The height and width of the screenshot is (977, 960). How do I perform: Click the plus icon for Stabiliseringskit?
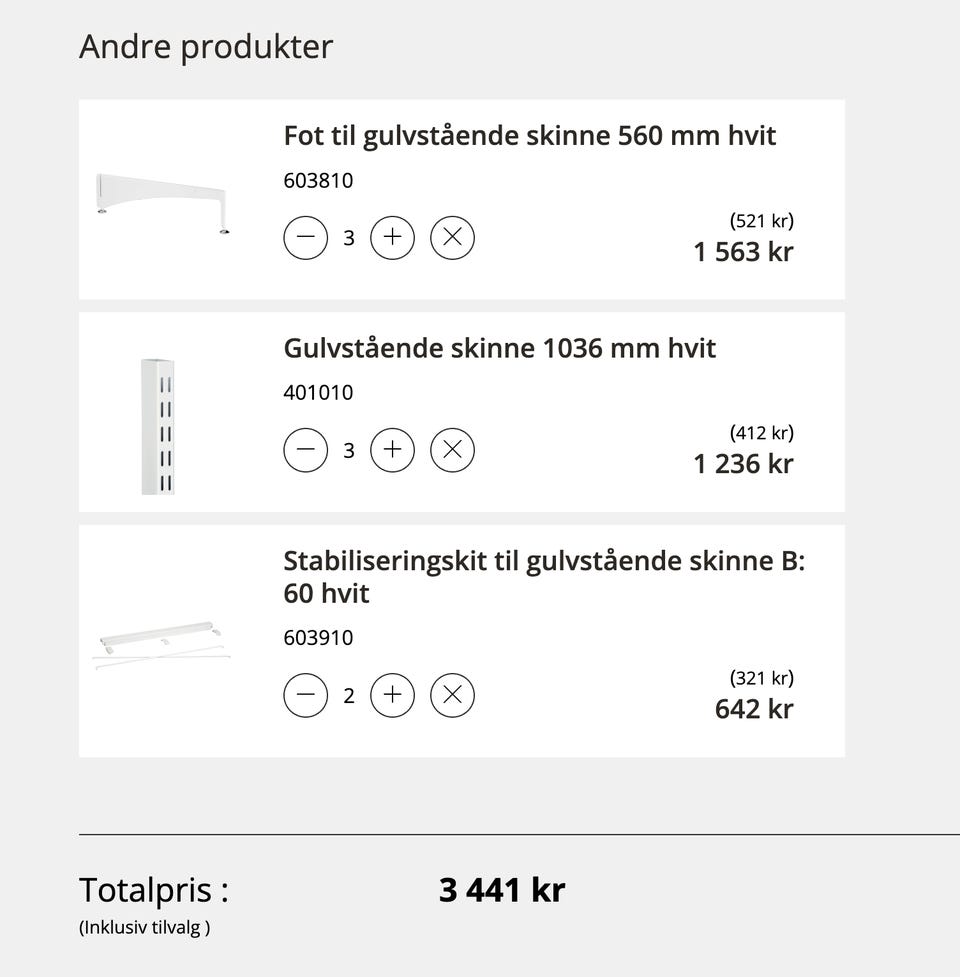click(392, 694)
